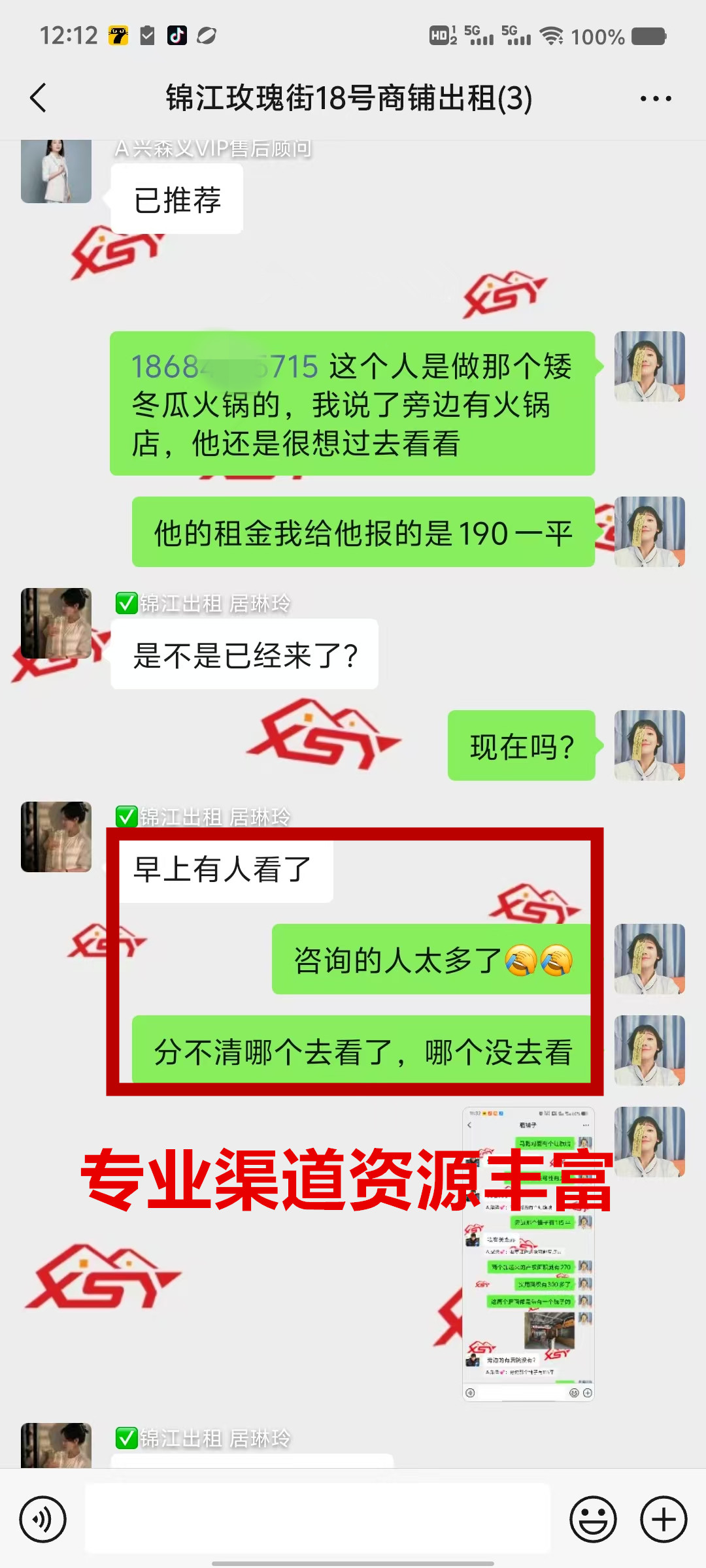
Task: View profile of A兴森义VIP售后顾问 avatar
Action: 56,171
